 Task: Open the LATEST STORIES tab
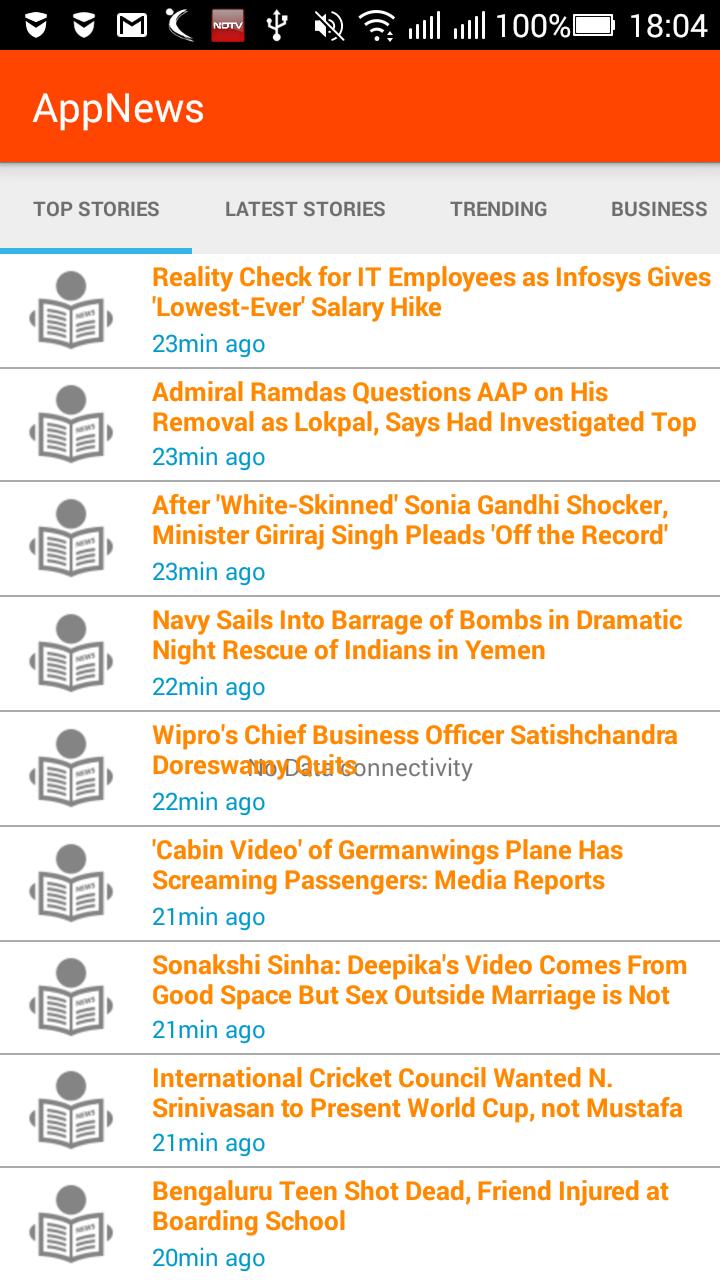pos(304,209)
